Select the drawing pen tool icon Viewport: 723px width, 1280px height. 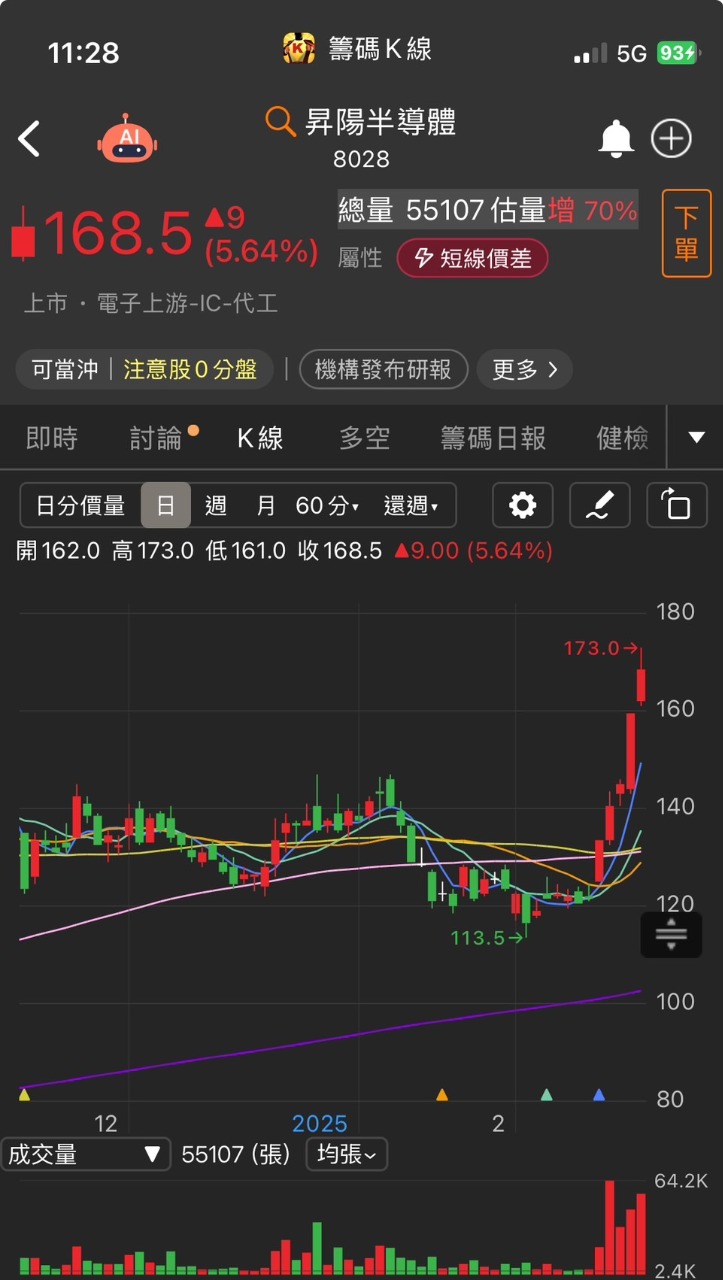(599, 505)
